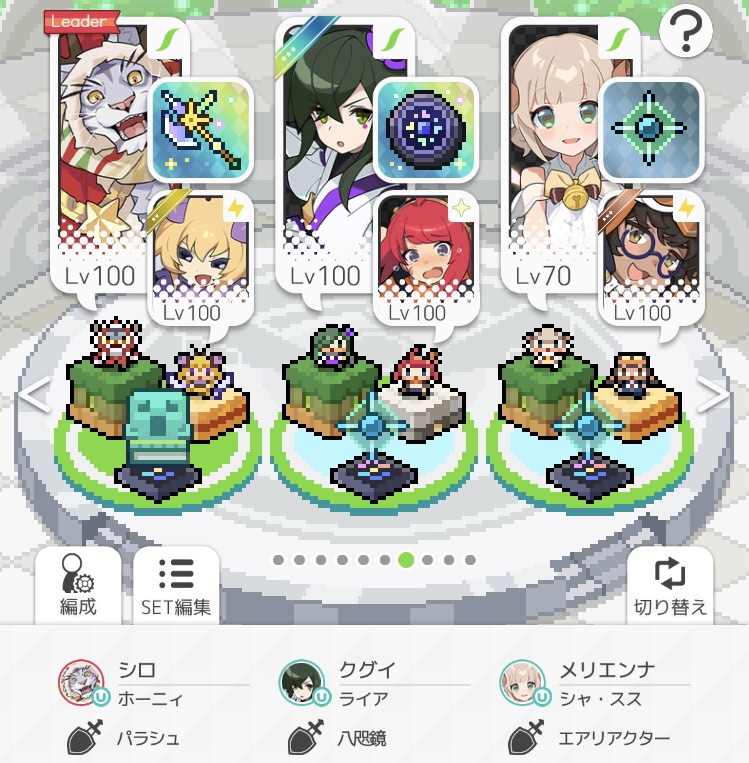
Task: Open the 編成 formation button
Action: [78, 585]
